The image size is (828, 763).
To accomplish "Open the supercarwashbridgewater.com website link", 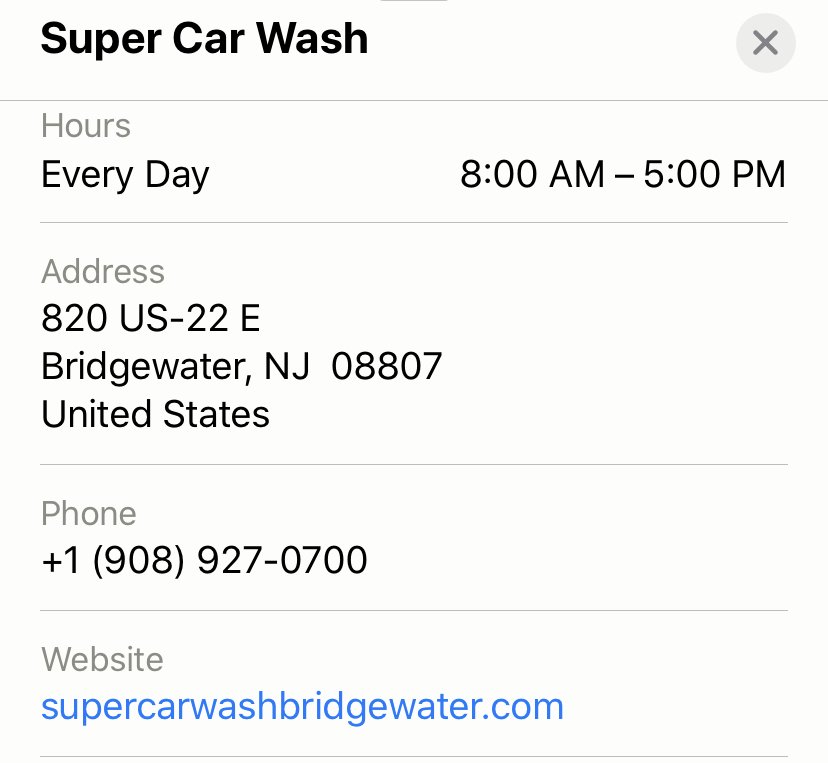I will (x=302, y=707).
